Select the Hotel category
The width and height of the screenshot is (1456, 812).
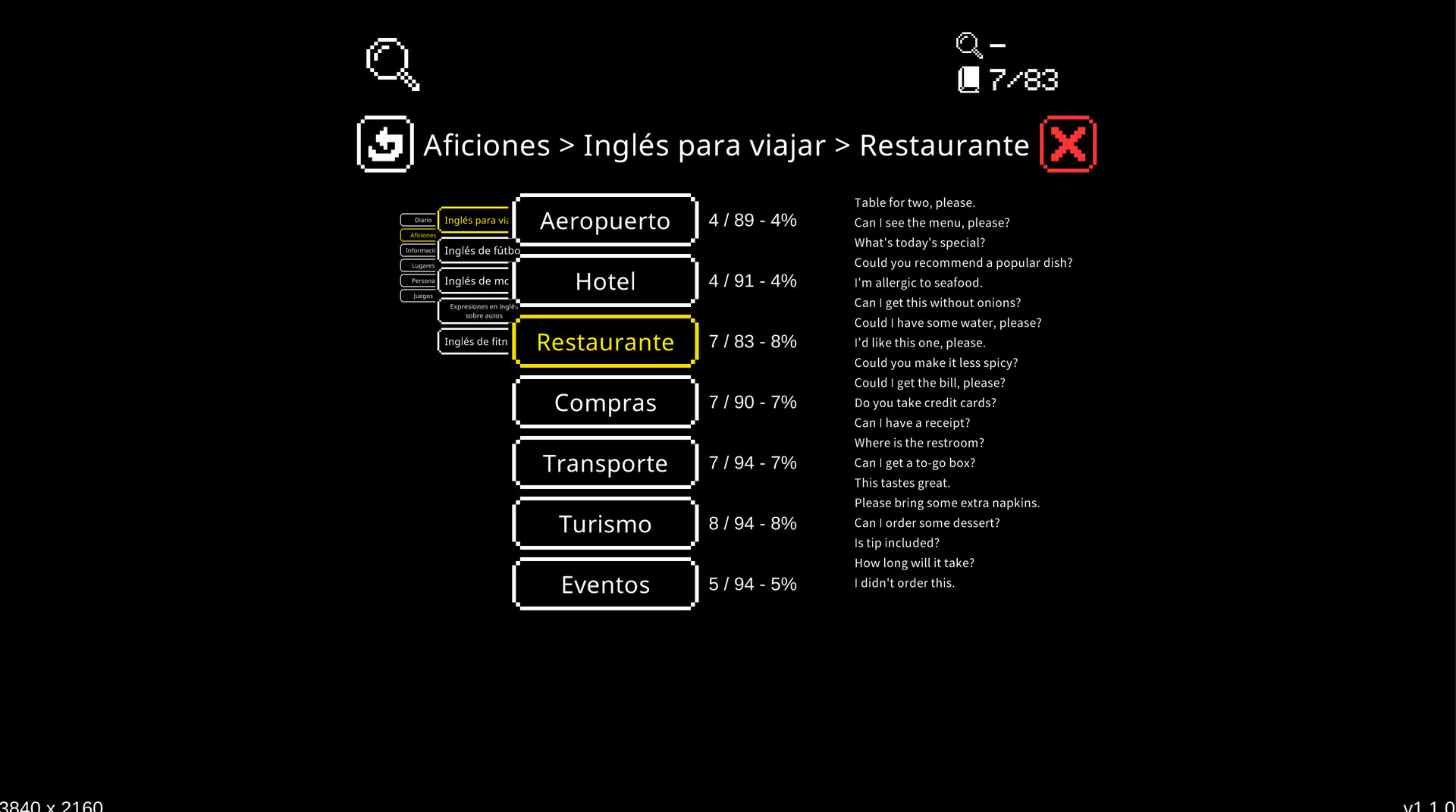point(604,281)
